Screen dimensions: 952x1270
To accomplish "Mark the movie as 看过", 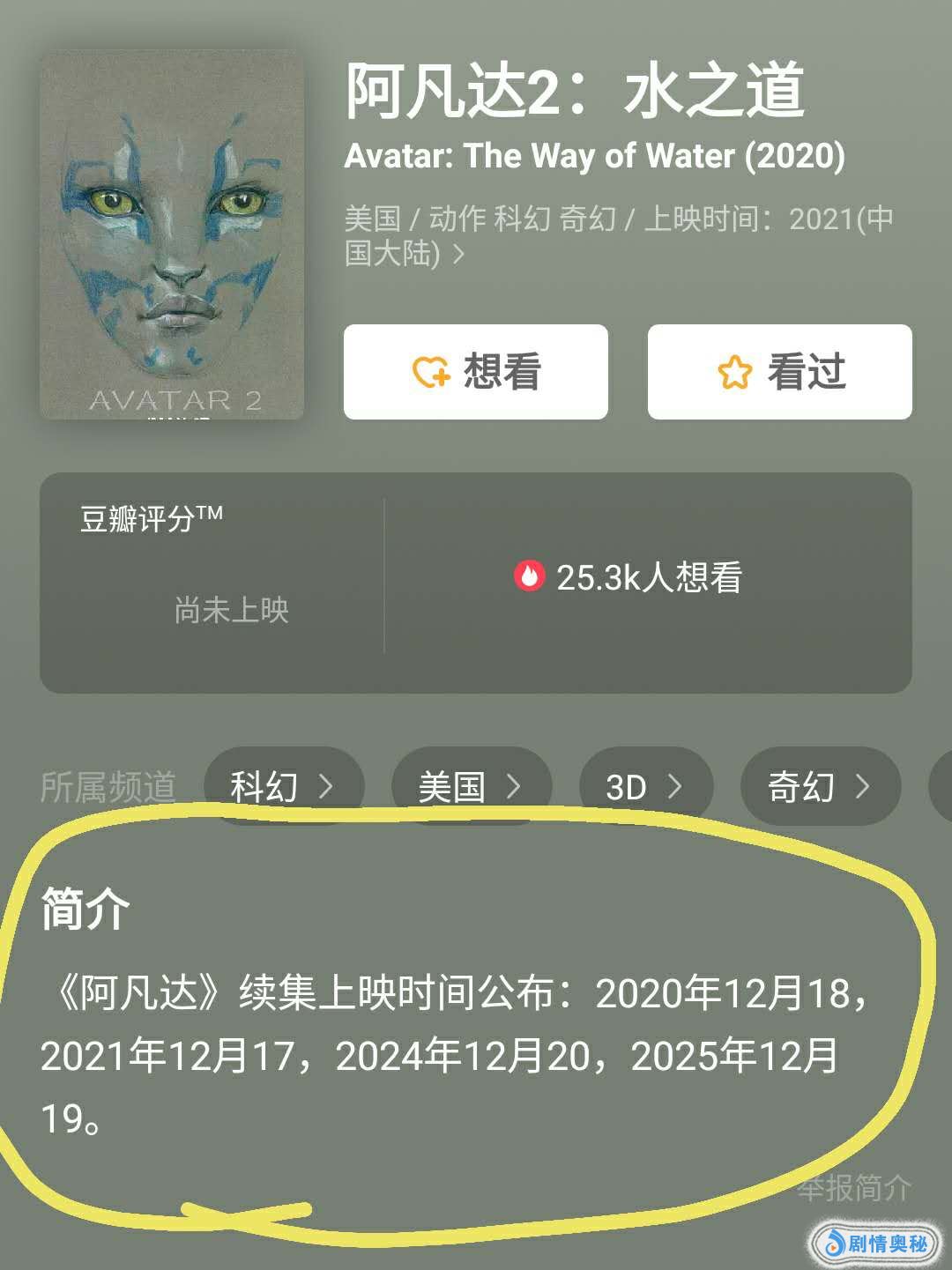I will [x=779, y=372].
